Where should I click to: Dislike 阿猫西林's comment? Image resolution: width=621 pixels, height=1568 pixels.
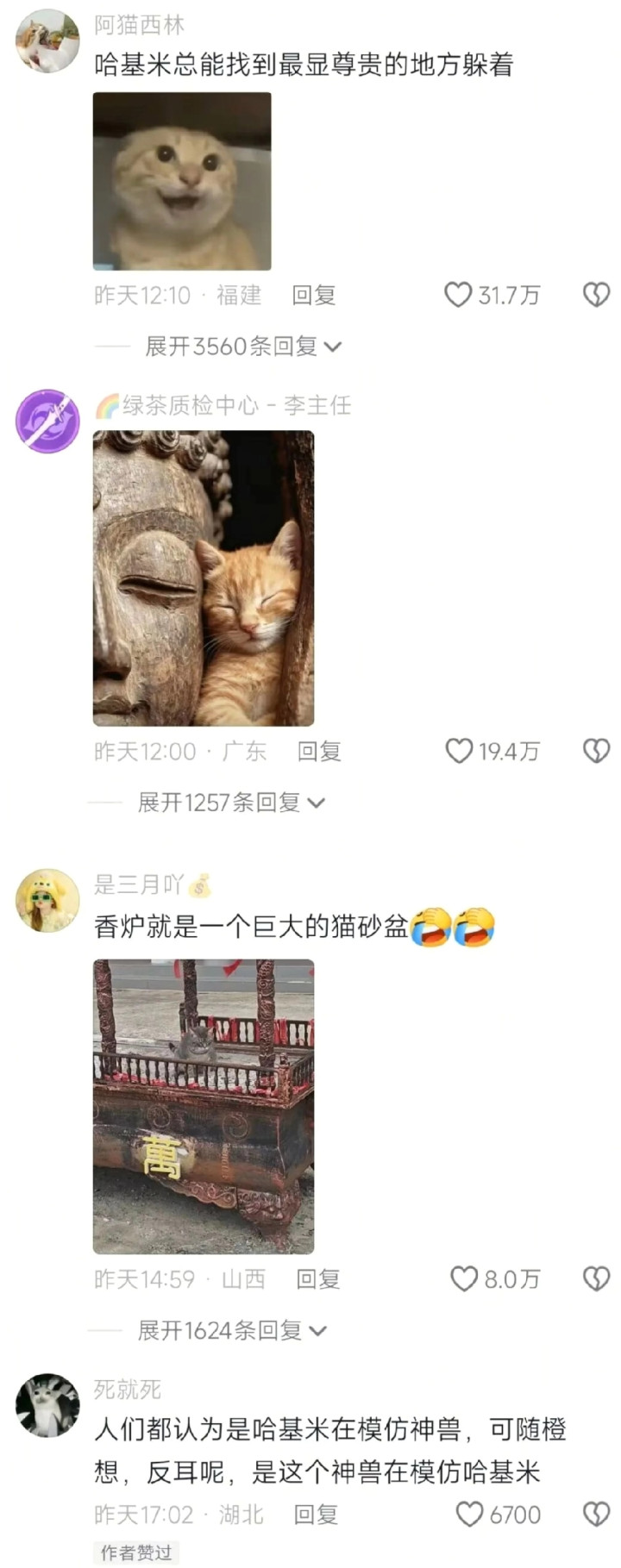tap(596, 295)
